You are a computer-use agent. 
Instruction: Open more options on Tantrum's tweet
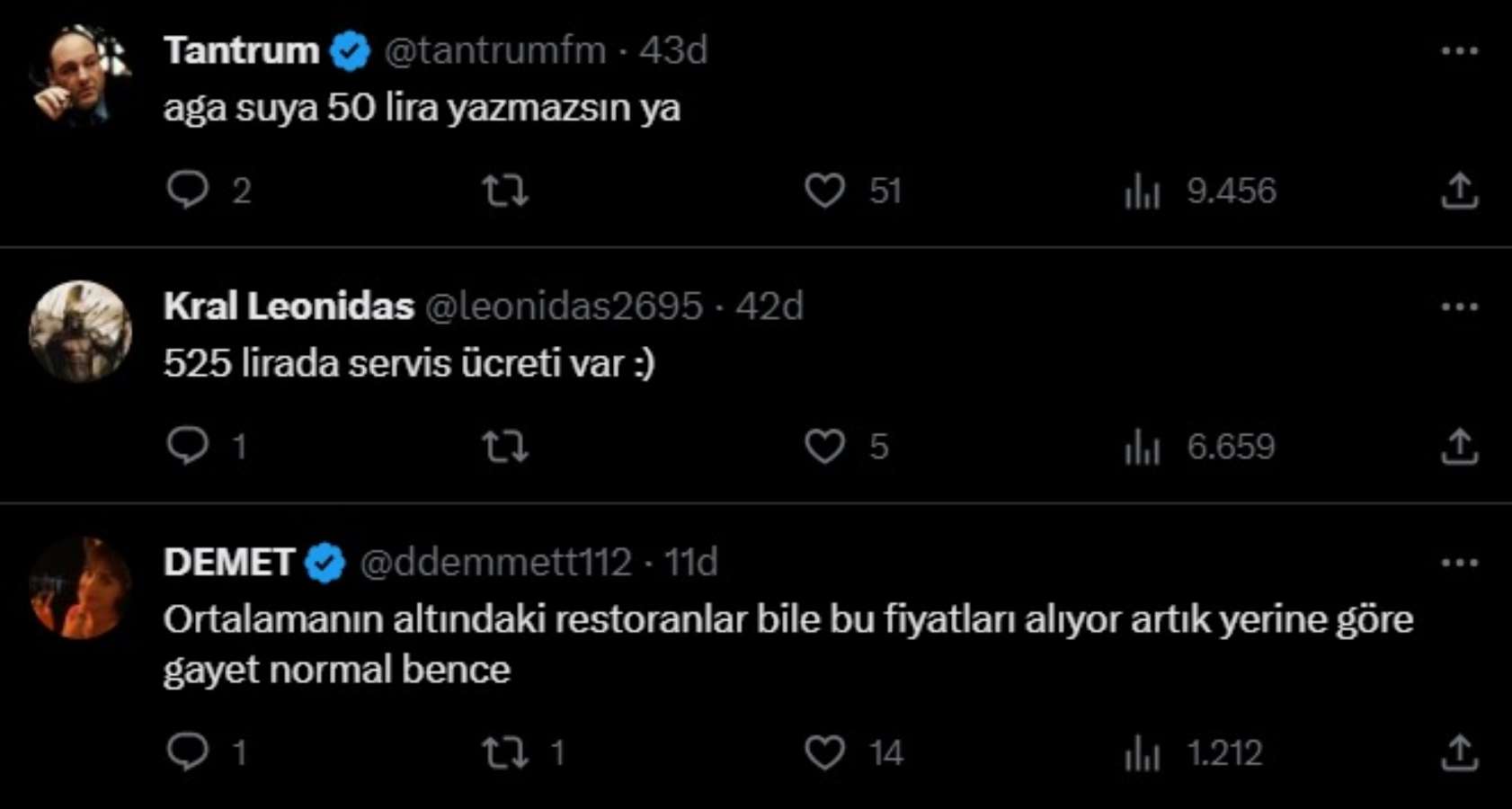(x=1458, y=51)
